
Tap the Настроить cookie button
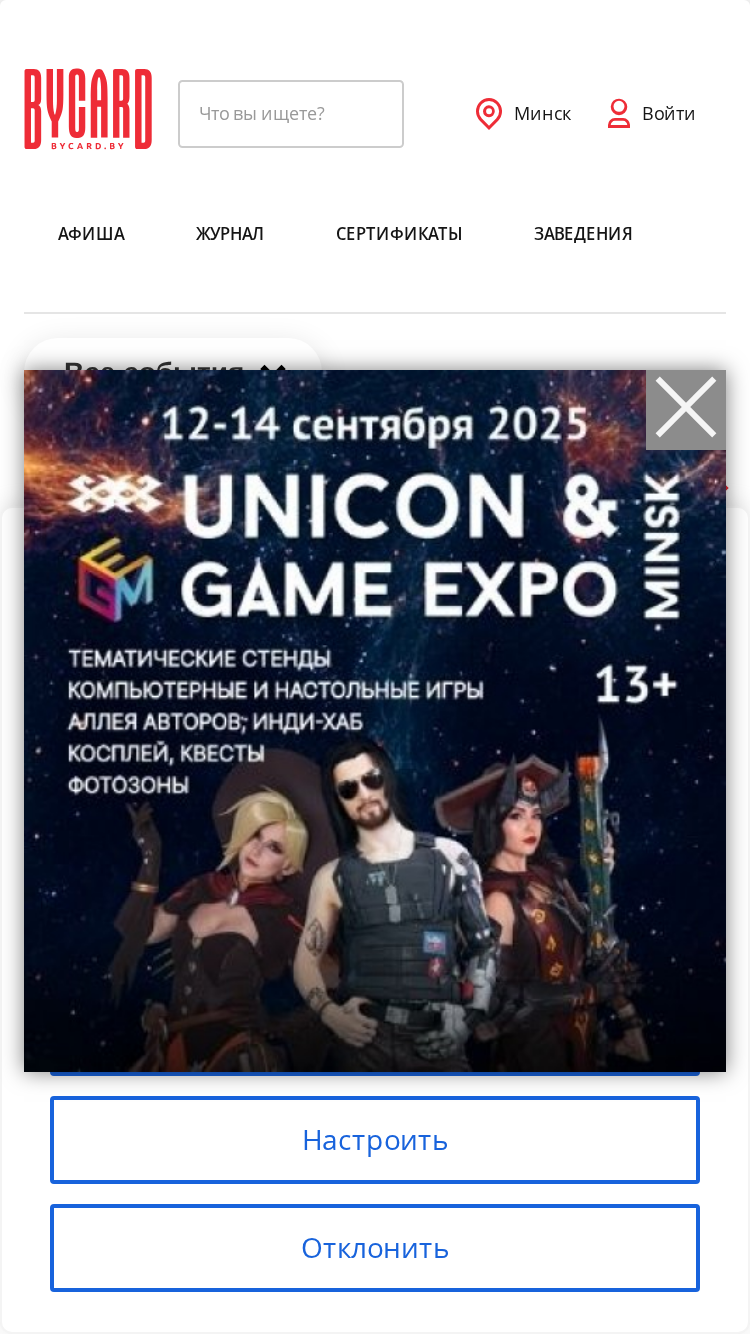click(375, 1140)
